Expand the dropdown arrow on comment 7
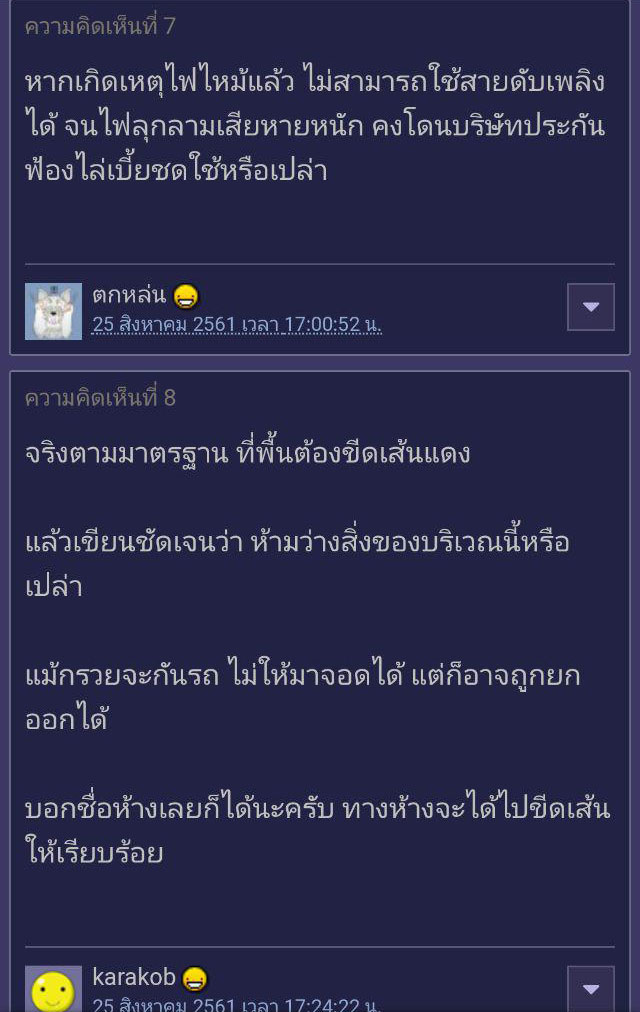640x1012 pixels. [x=590, y=307]
